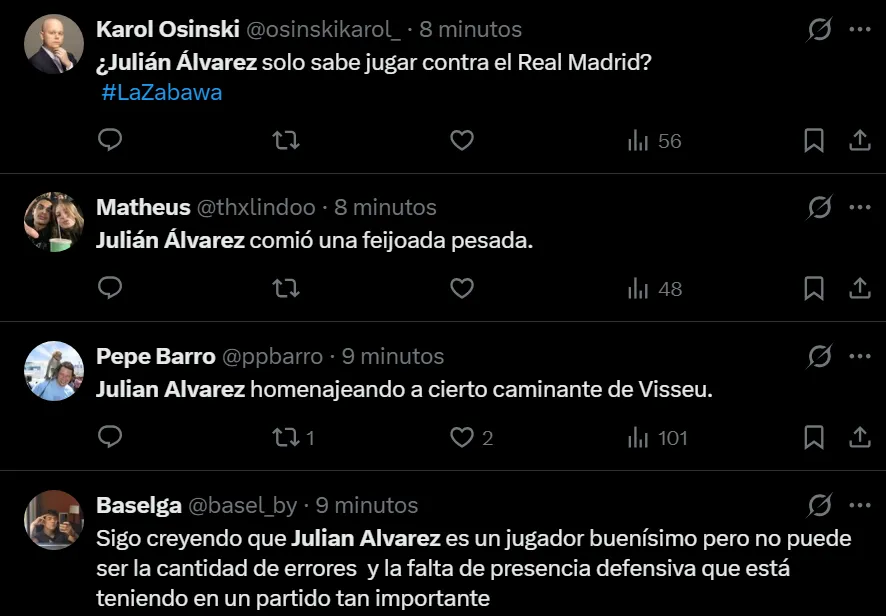The image size is (886, 616).
Task: Reply to Matheus's tweet
Action: pos(110,288)
